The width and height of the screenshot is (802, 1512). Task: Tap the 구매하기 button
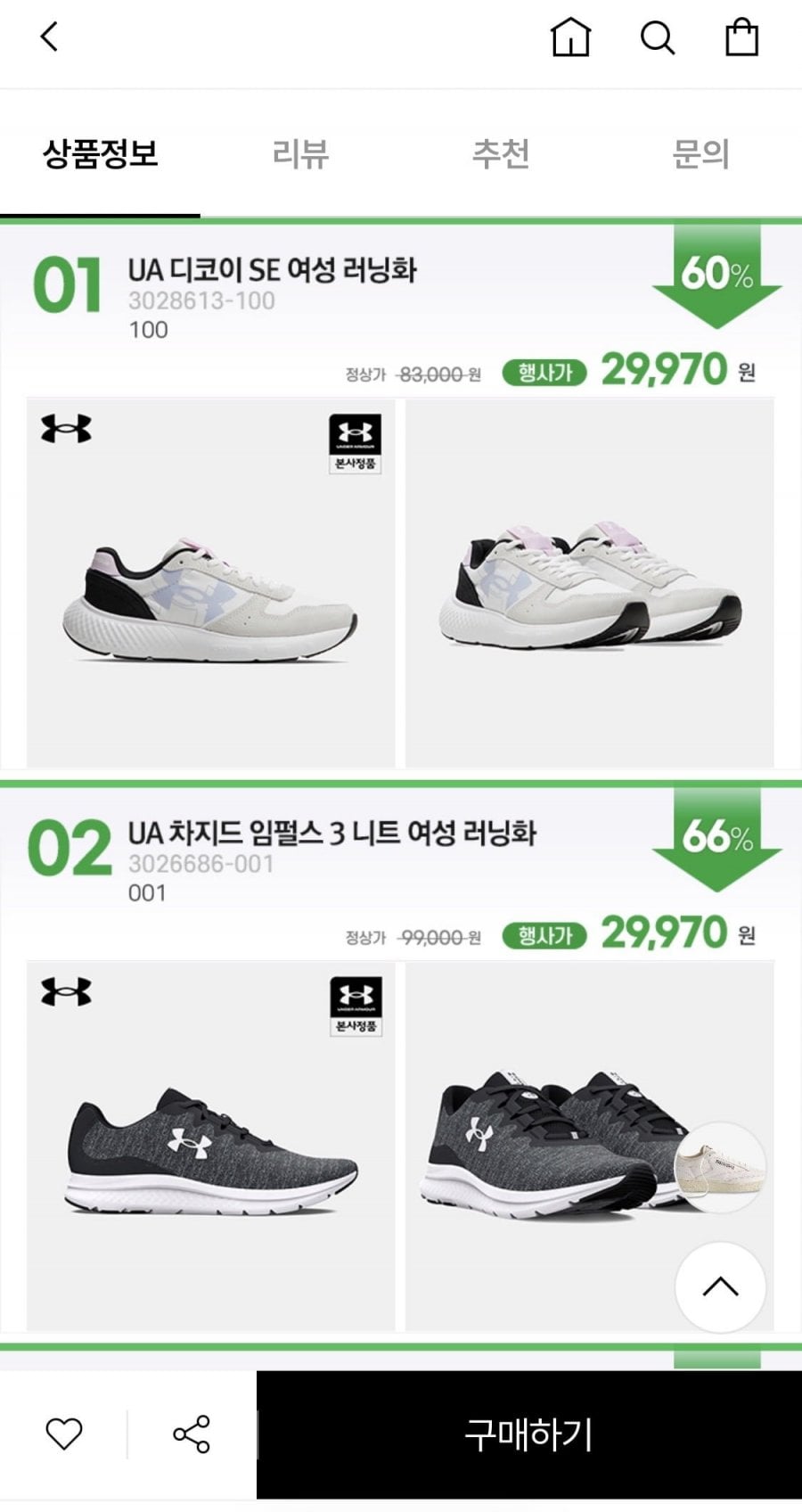[x=529, y=1434]
